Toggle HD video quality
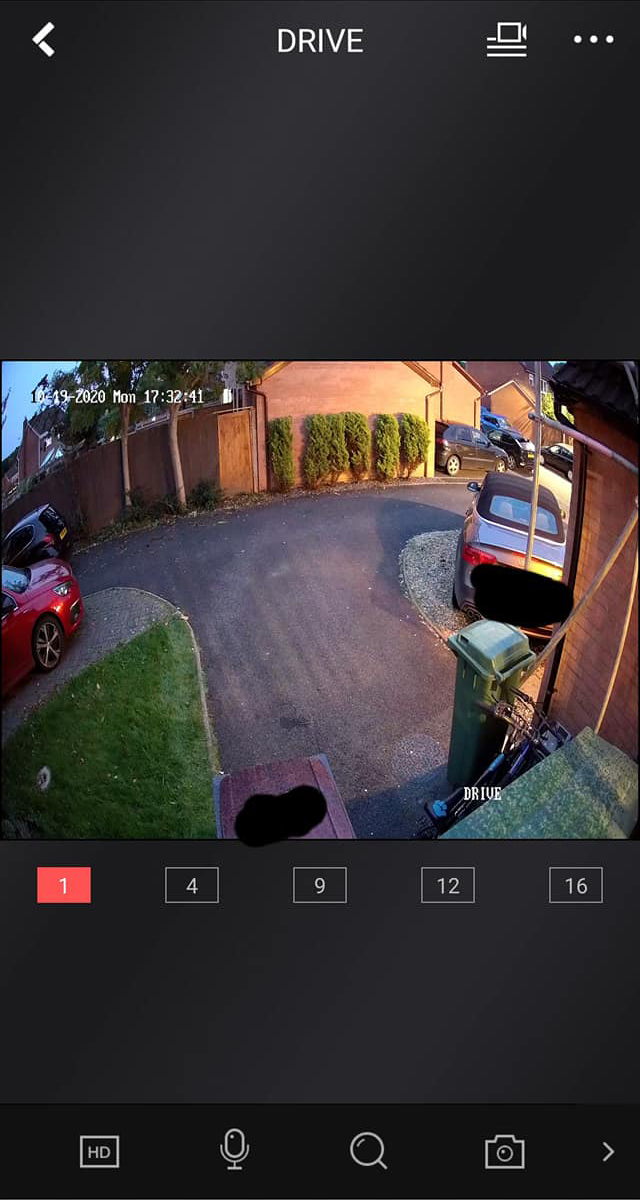640x1201 pixels. 99,1152
